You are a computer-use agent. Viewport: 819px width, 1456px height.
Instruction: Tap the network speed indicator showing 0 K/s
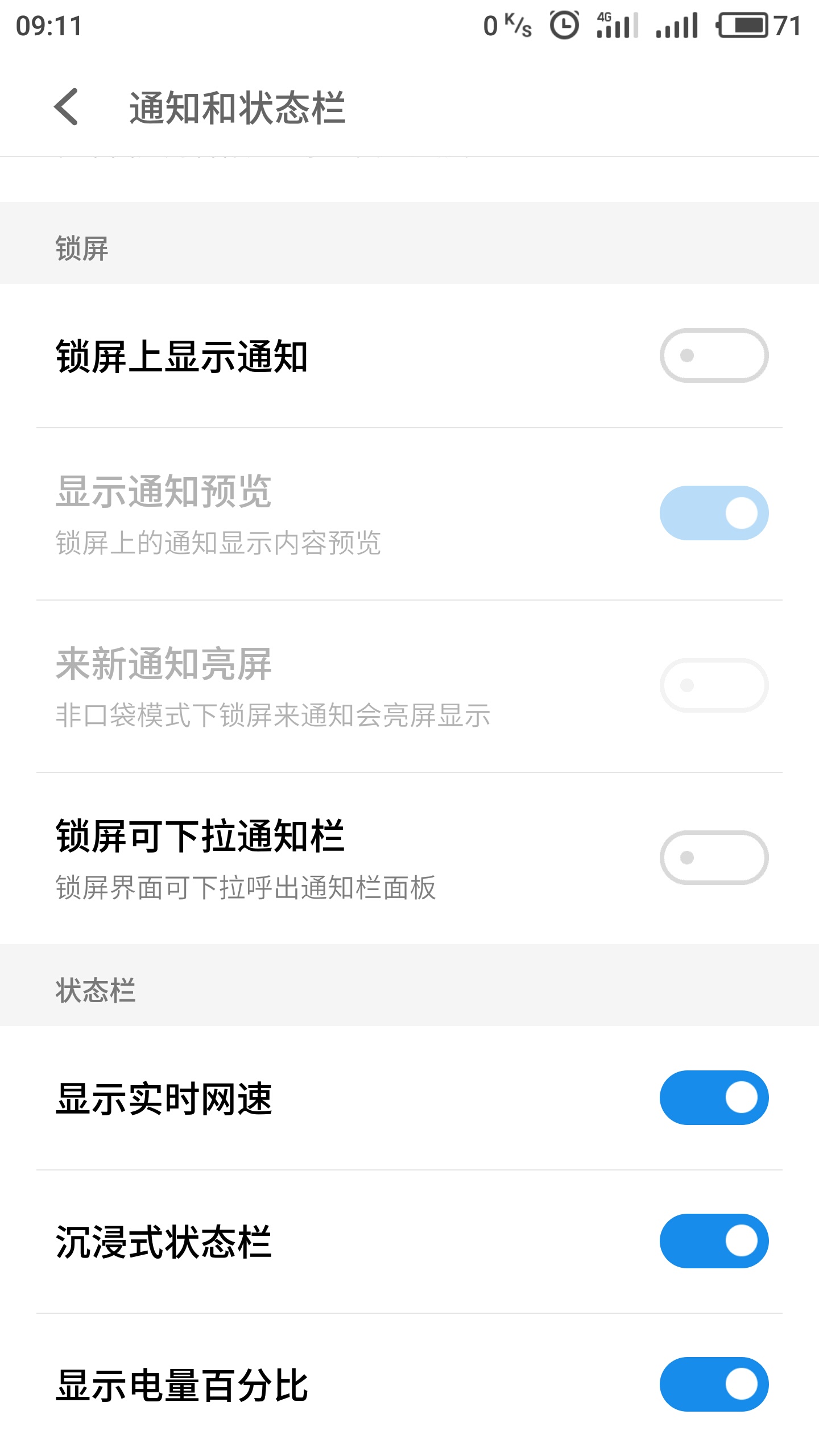pyautogui.click(x=506, y=25)
